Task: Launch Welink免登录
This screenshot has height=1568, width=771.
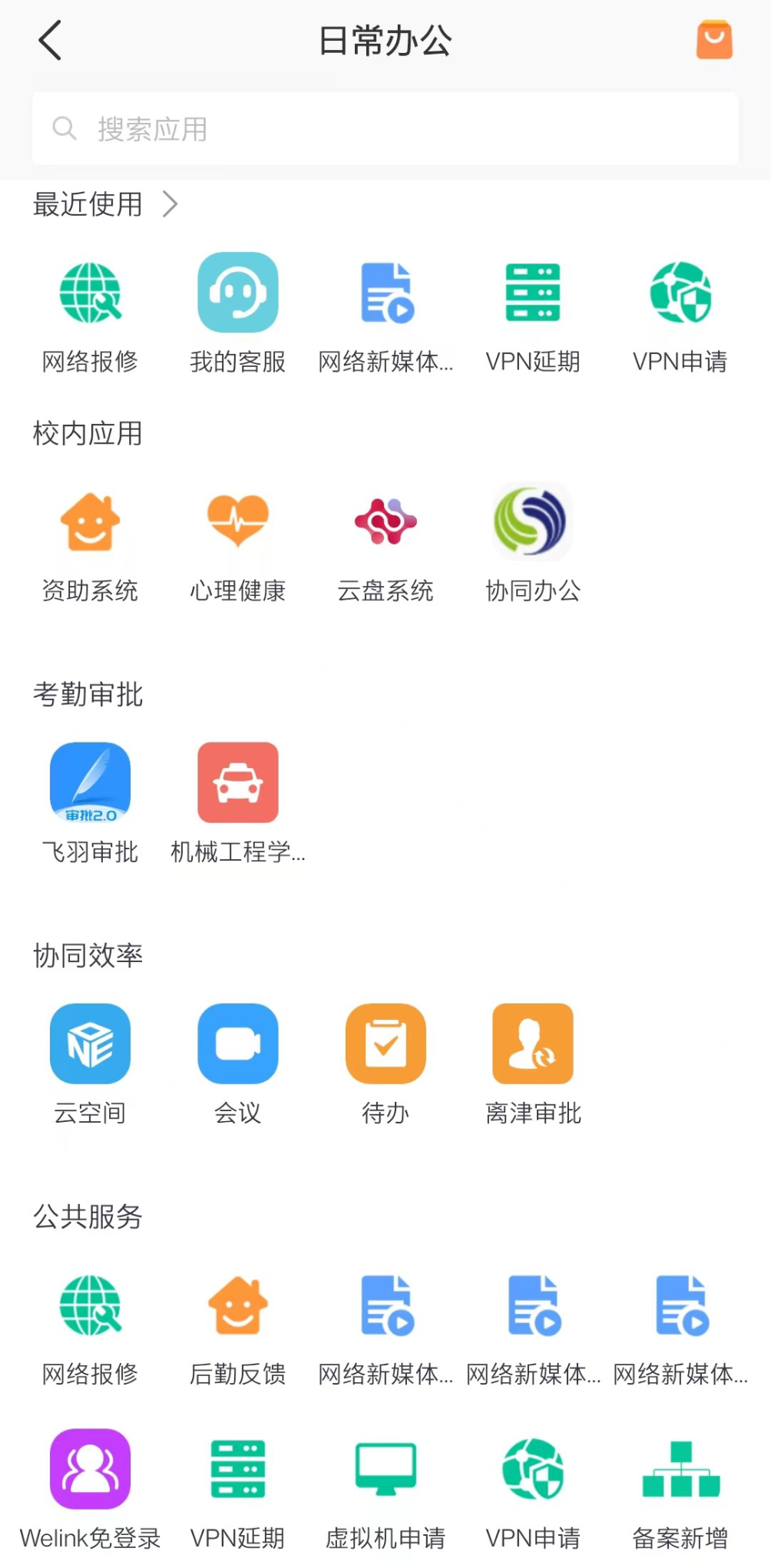Action: point(90,1469)
